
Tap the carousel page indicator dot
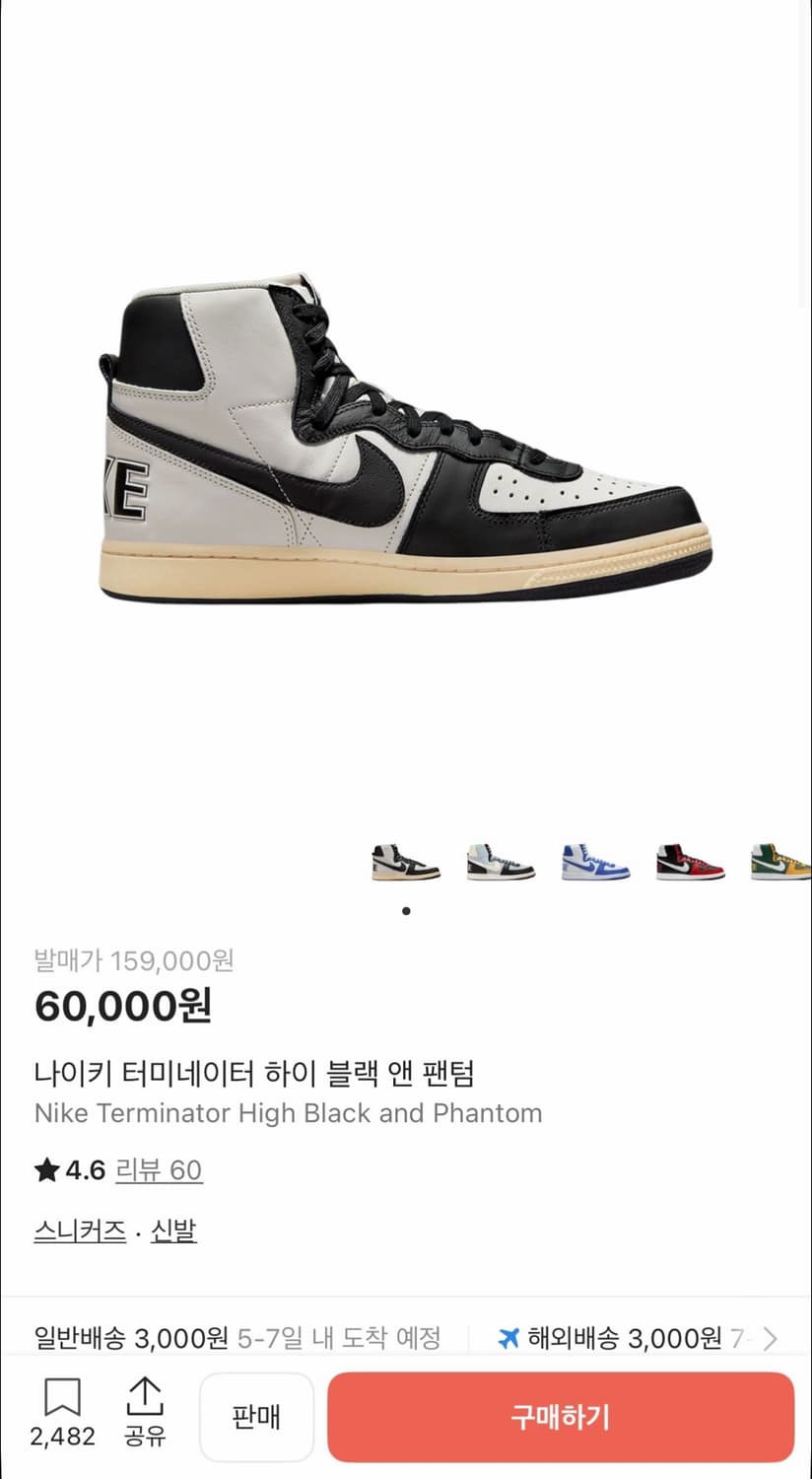tap(405, 911)
